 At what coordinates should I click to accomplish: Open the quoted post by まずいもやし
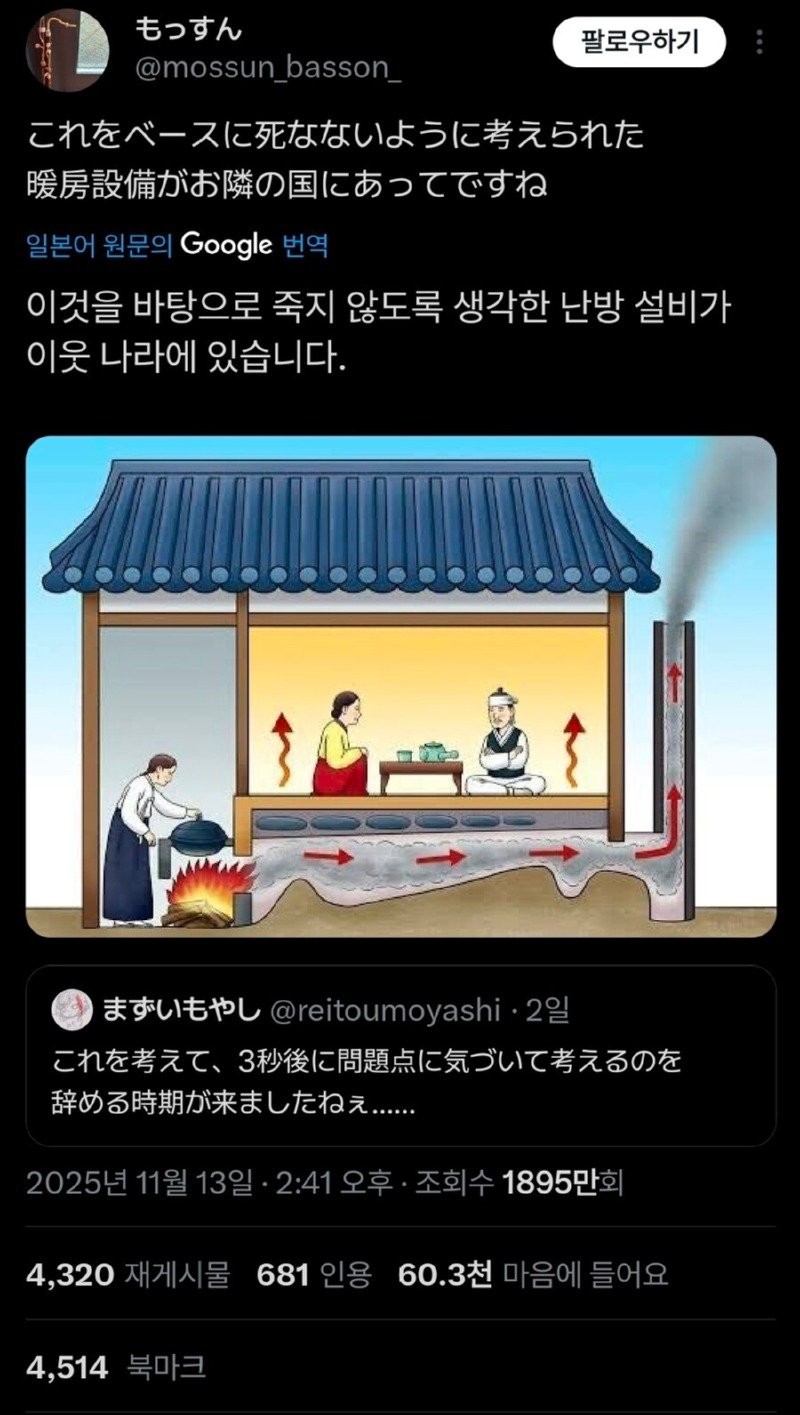400,1055
